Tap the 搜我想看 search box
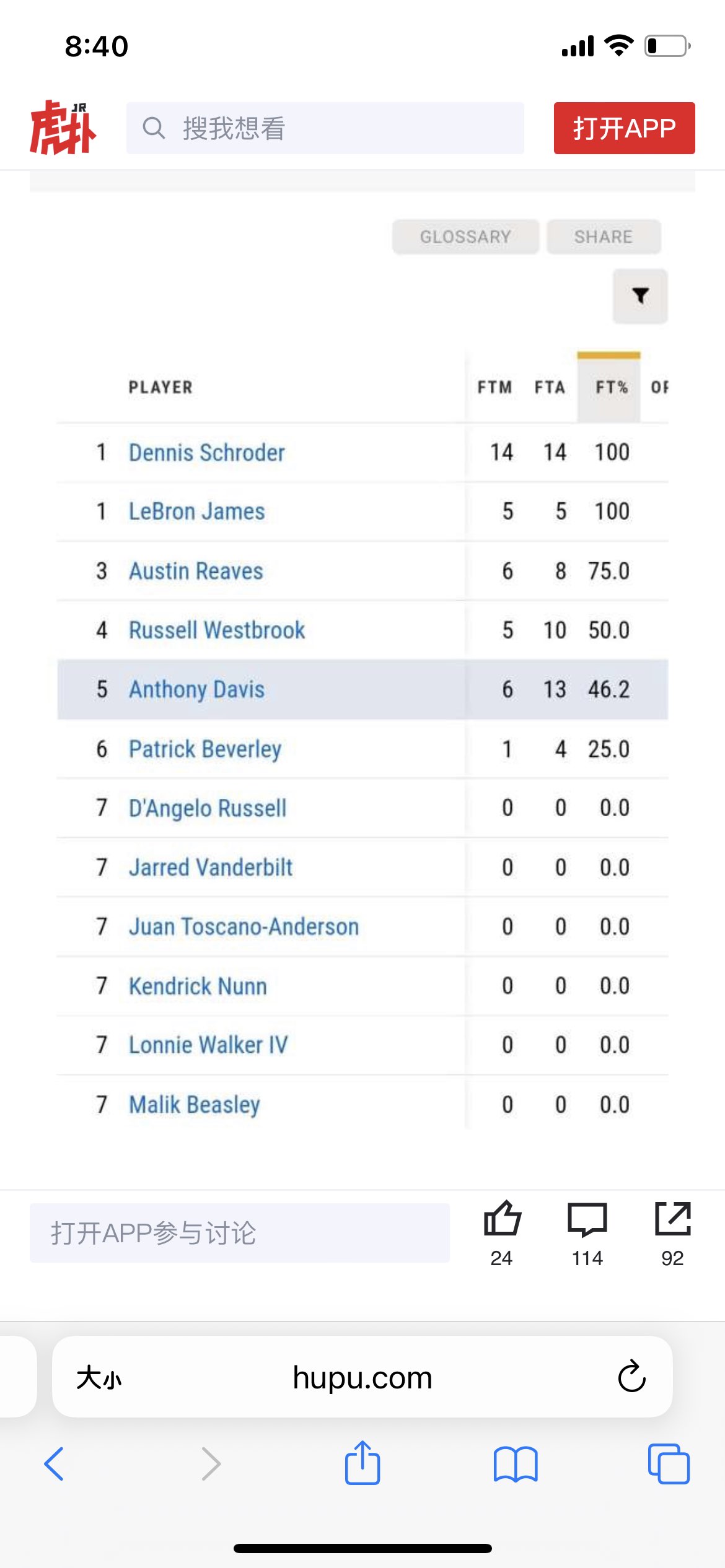This screenshot has width=725, height=1568. pyautogui.click(x=325, y=128)
